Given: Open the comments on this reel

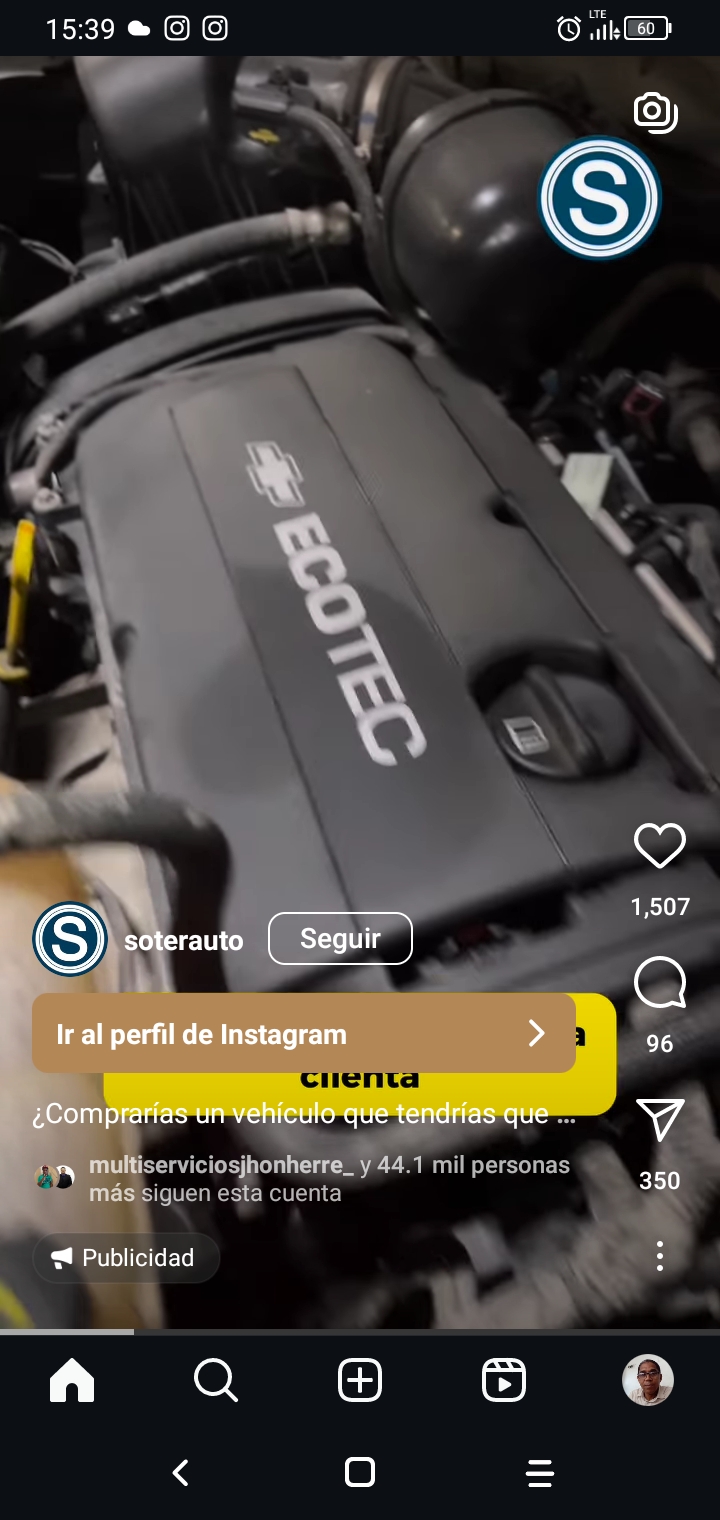Looking at the screenshot, I should tap(660, 984).
